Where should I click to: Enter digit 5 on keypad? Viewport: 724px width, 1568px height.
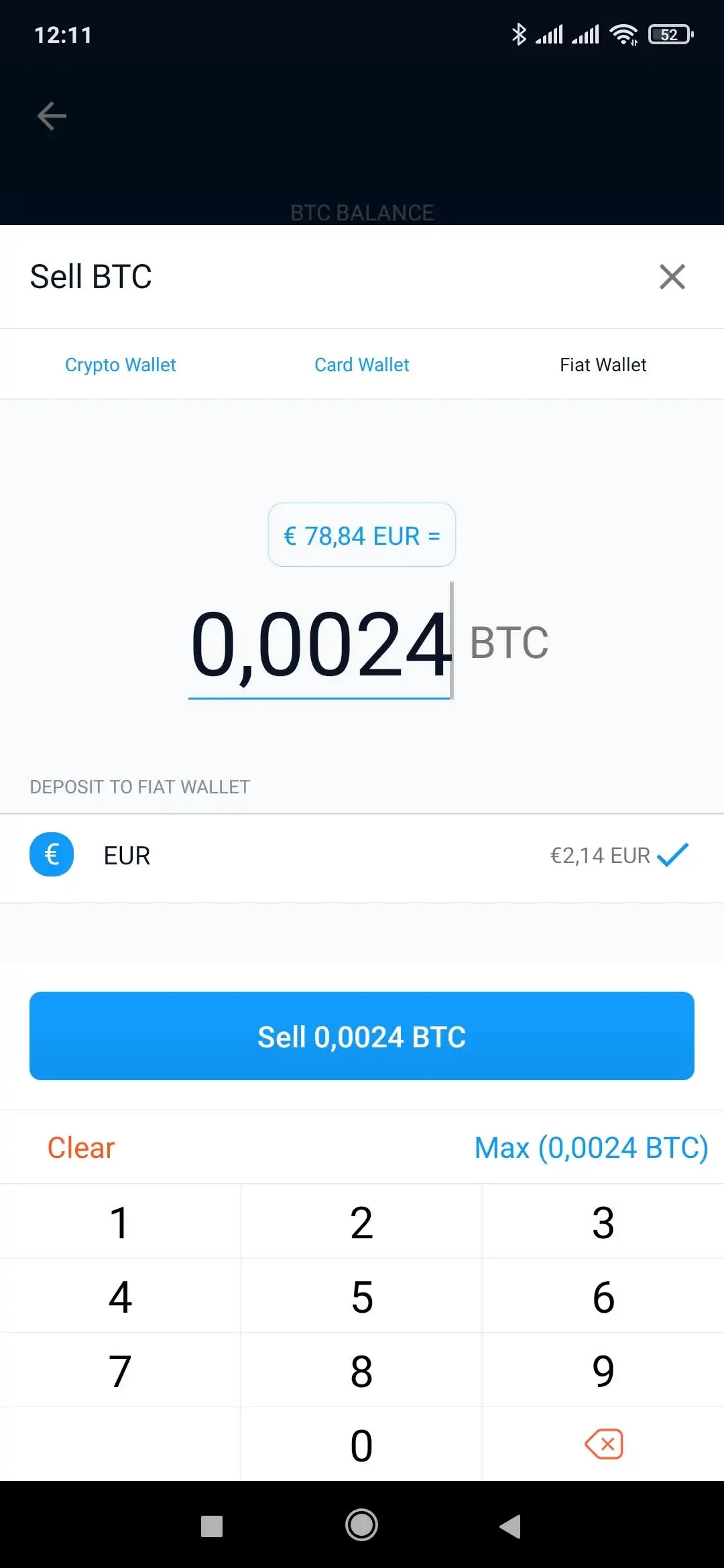pos(362,1296)
